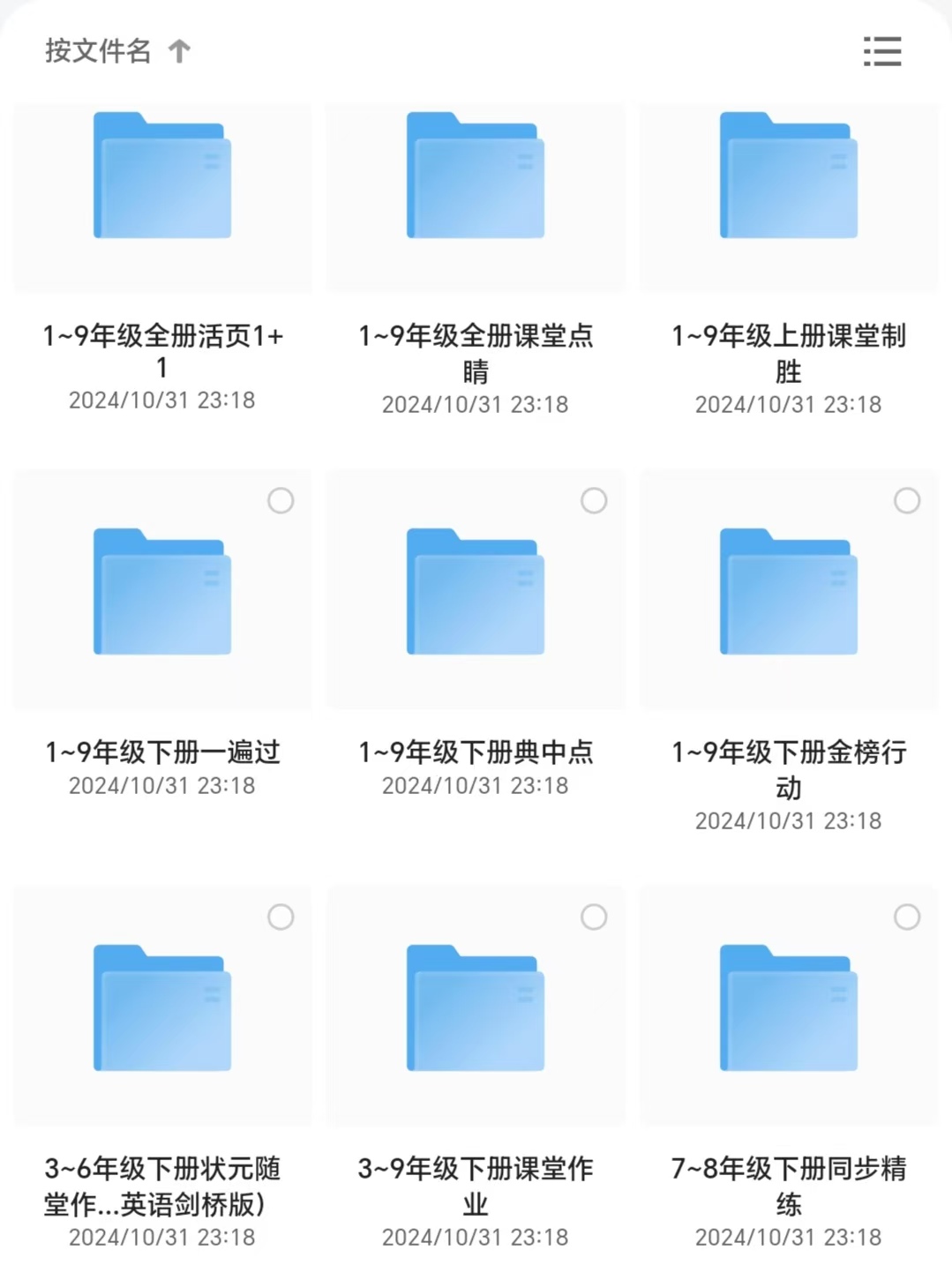
Task: Select the 1~9年级下册一遍过 folder checkbox
Action: [281, 501]
